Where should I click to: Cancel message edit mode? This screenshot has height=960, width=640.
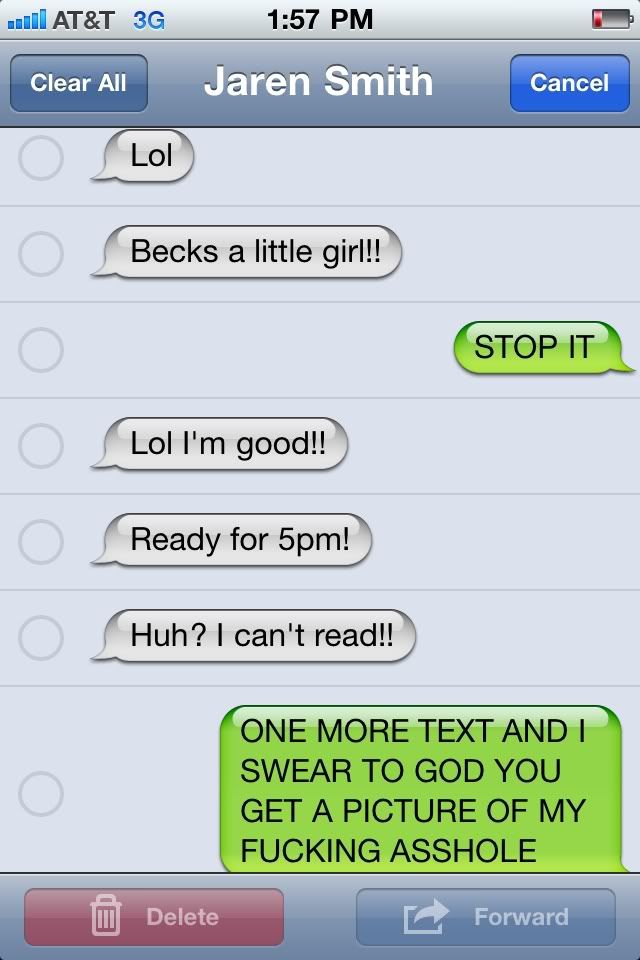tap(569, 83)
